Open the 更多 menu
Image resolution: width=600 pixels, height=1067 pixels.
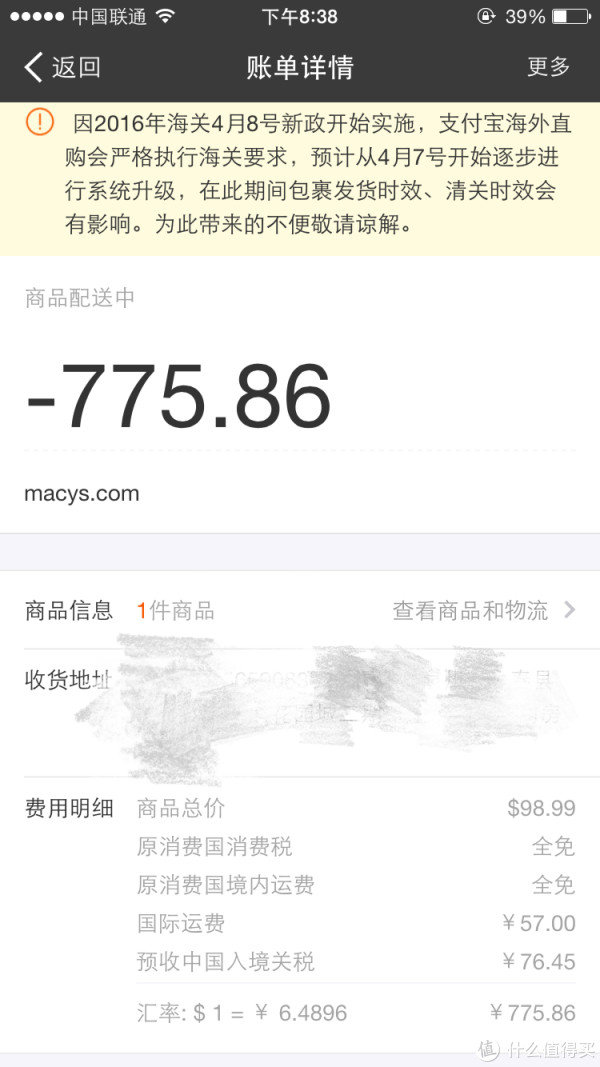548,67
